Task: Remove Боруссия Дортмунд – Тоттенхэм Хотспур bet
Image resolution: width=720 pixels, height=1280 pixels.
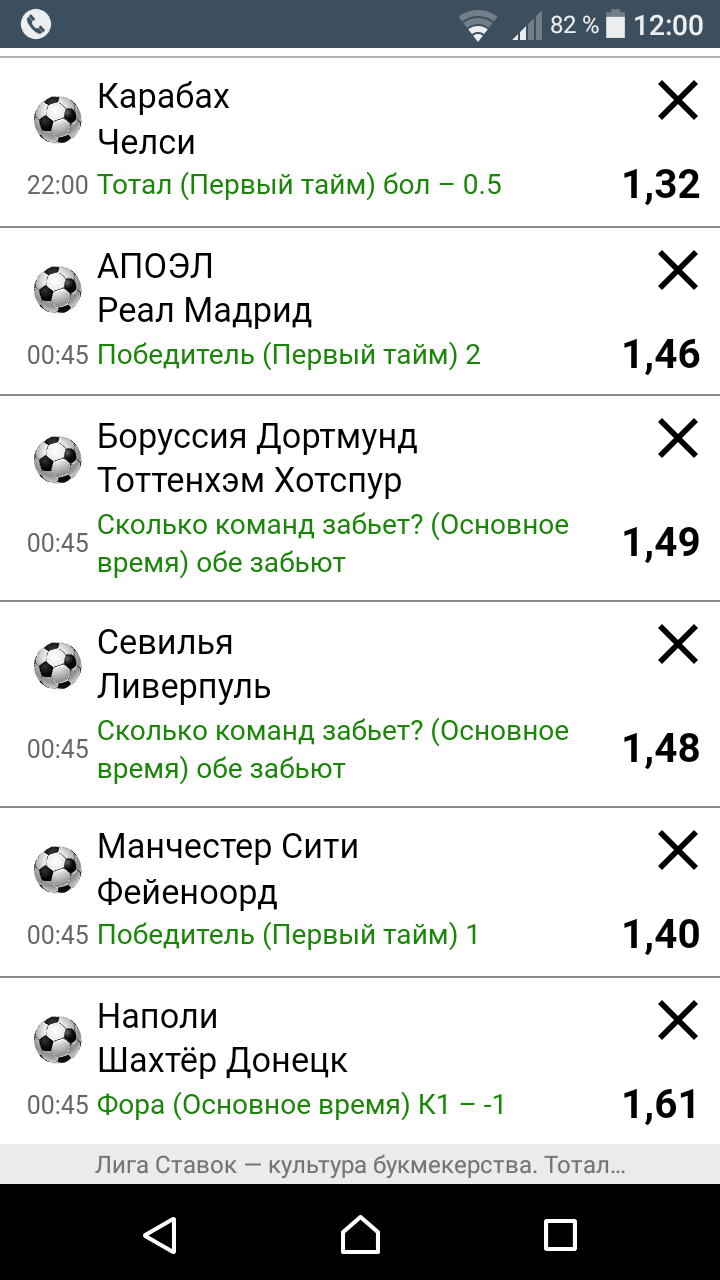Action: coord(677,439)
